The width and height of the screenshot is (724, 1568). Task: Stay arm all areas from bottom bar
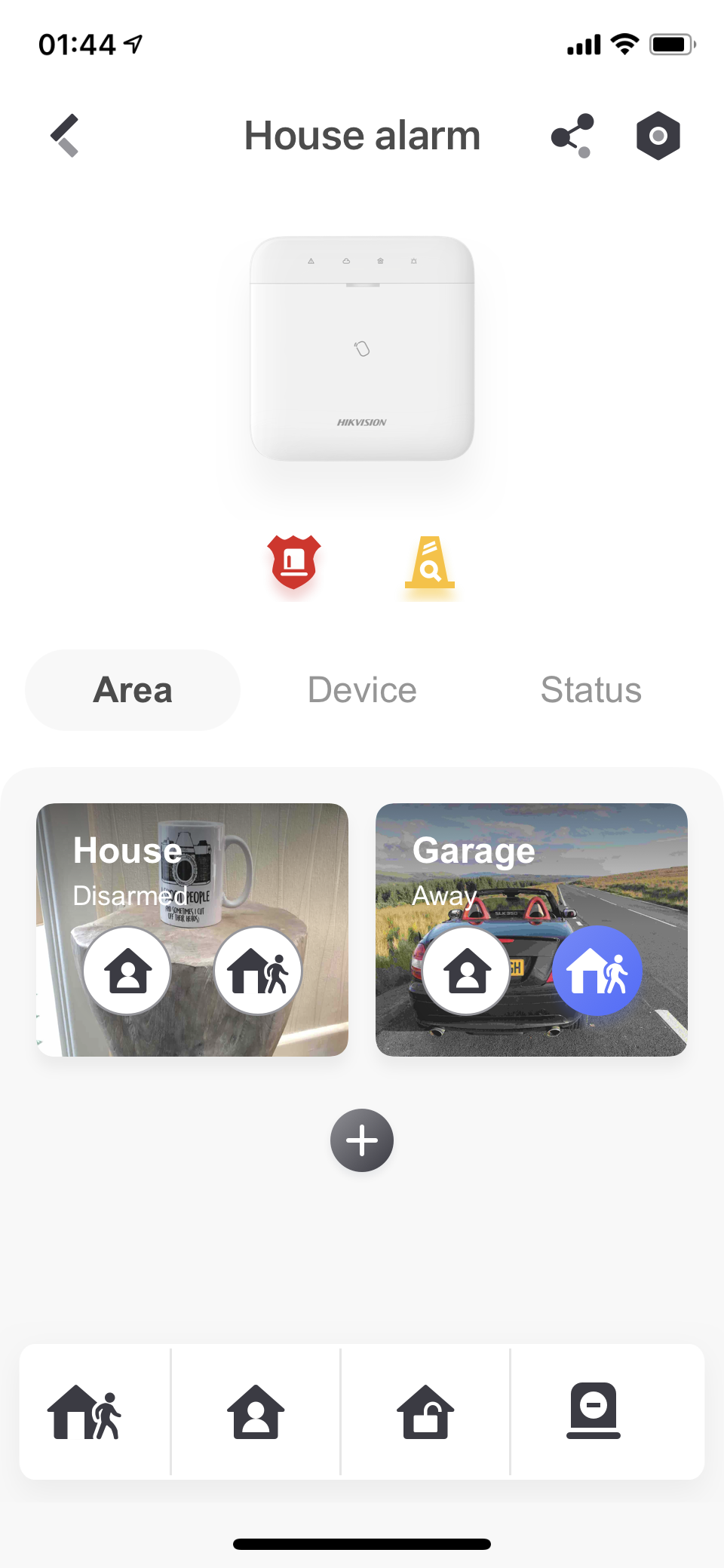click(x=256, y=1411)
